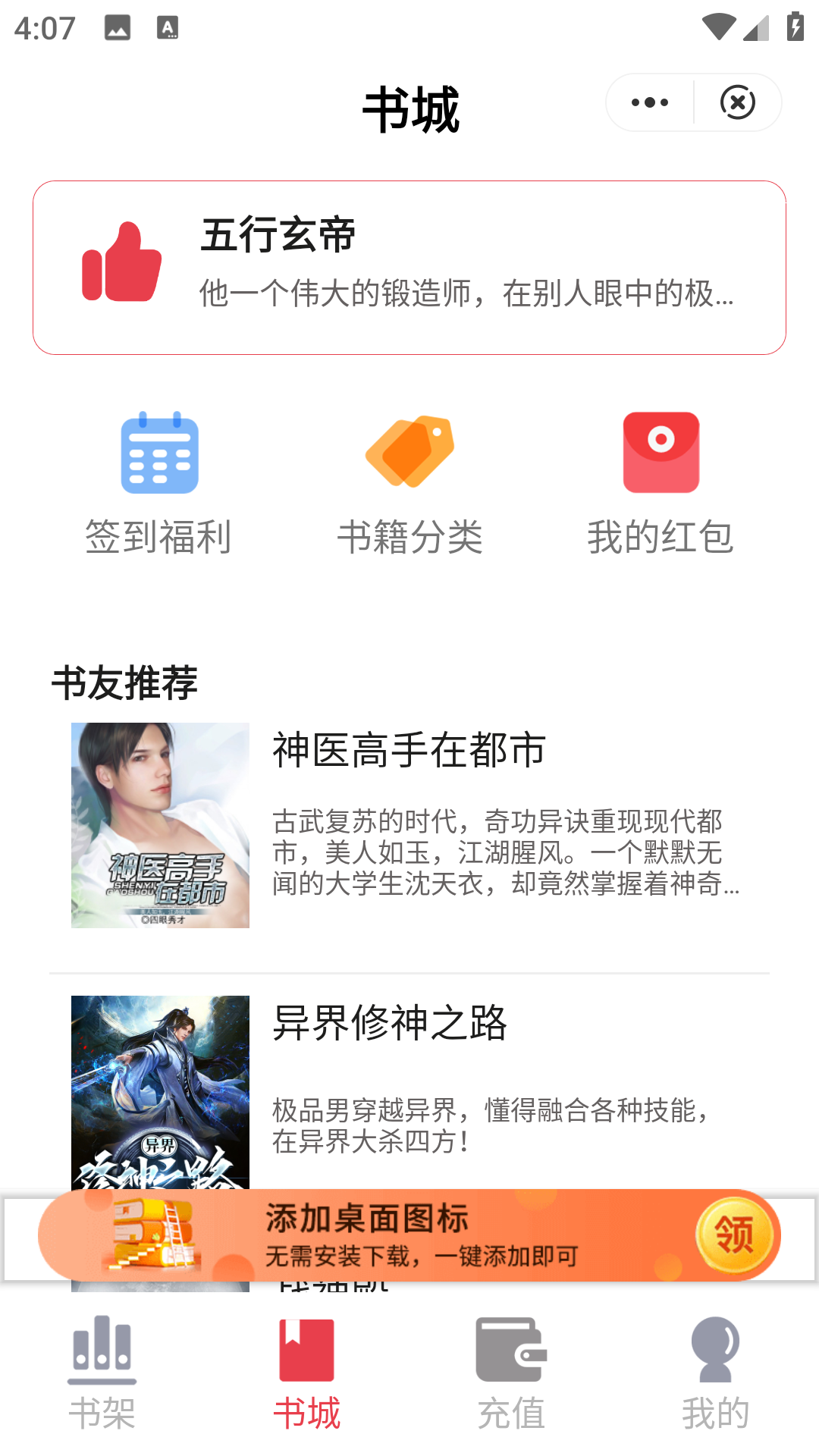The width and height of the screenshot is (819, 1456).
Task: Open the three-dot more options menu
Action: [x=648, y=102]
